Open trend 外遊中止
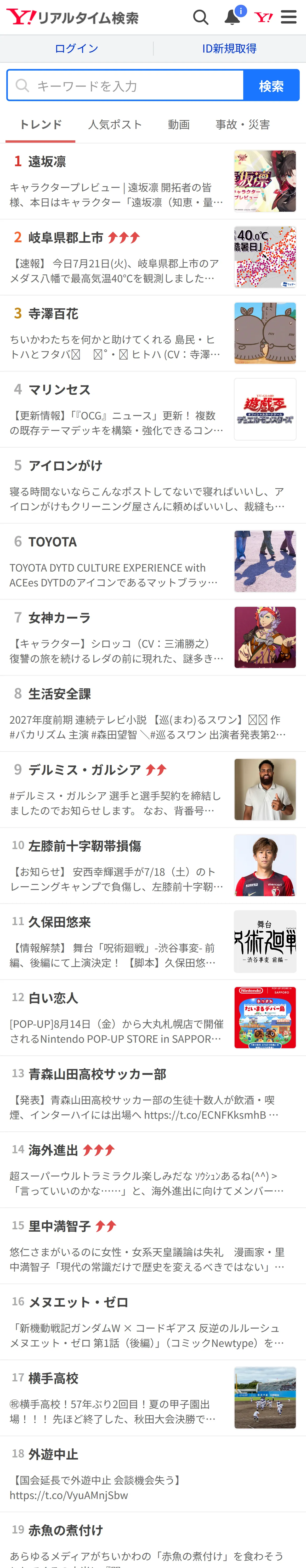Screen dimensions: 306x1568 153,1474
